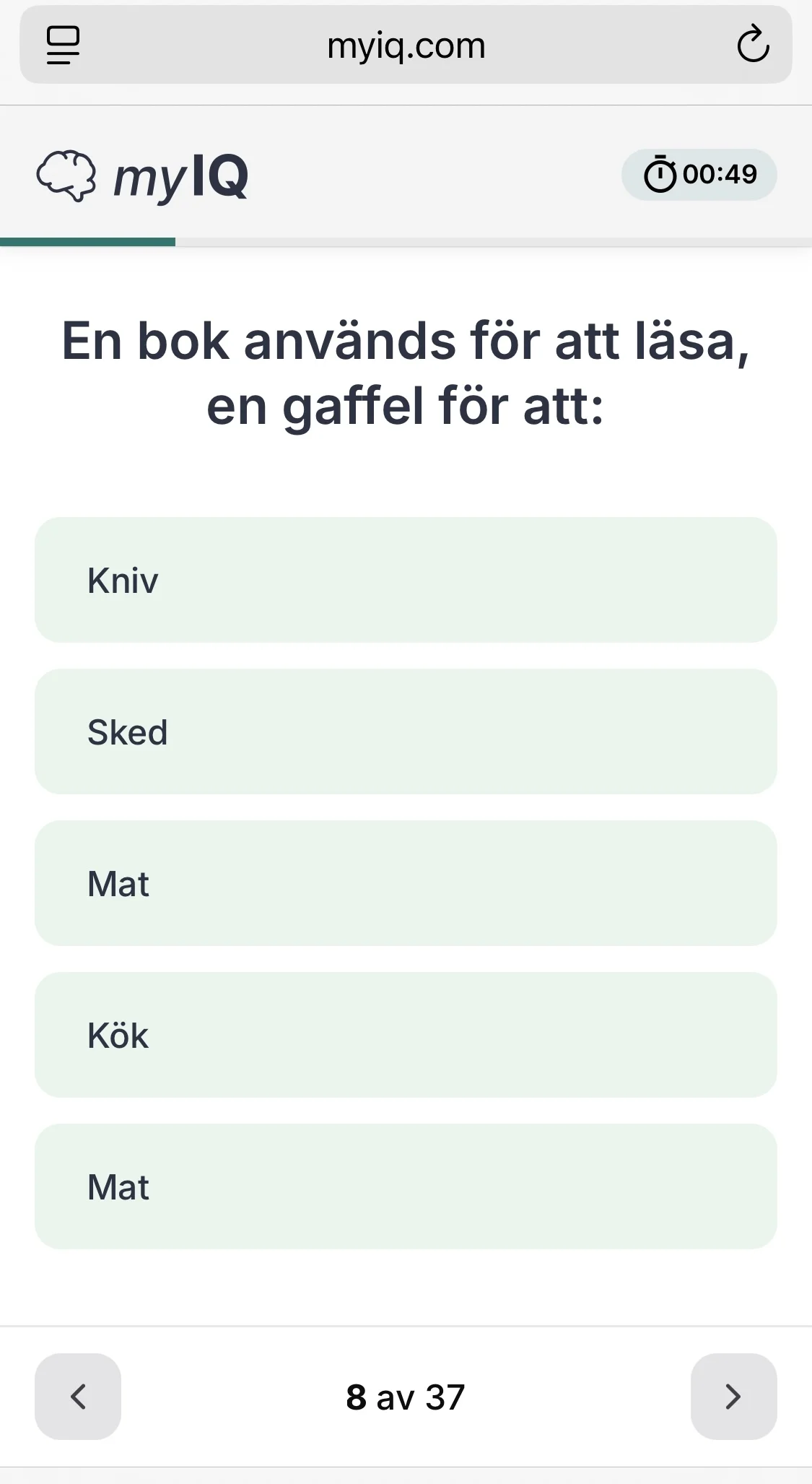Open the browser page menu icon
Viewport: 812px width, 1484px height.
coord(64,45)
